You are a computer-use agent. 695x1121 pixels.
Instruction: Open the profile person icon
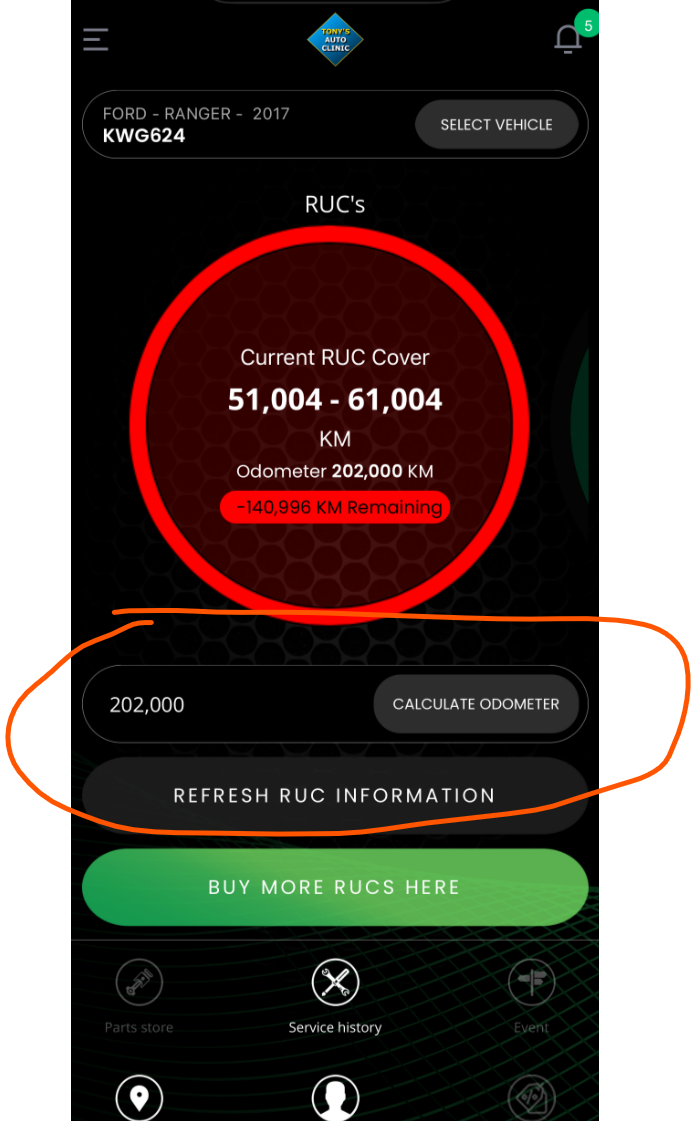point(335,1098)
